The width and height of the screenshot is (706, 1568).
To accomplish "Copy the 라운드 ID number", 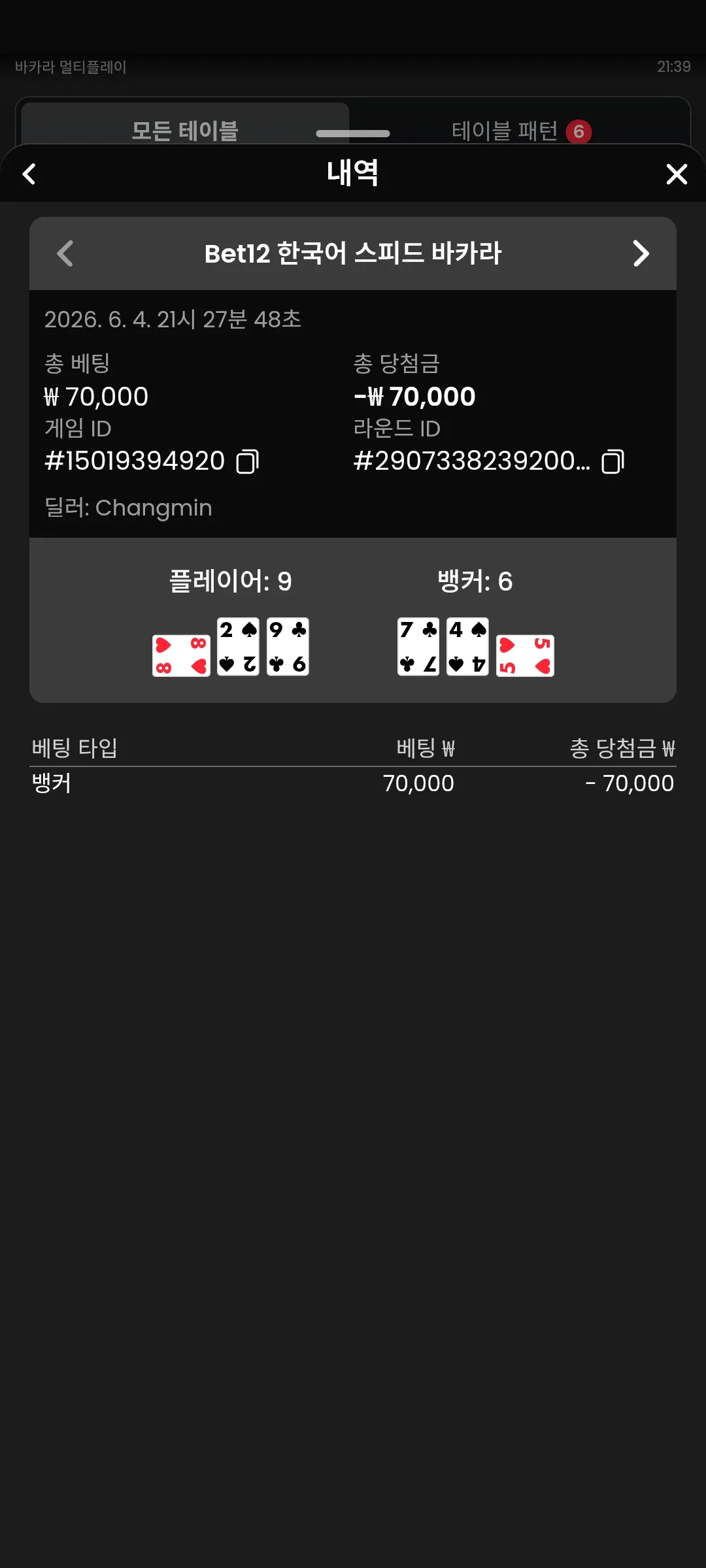I will point(613,461).
